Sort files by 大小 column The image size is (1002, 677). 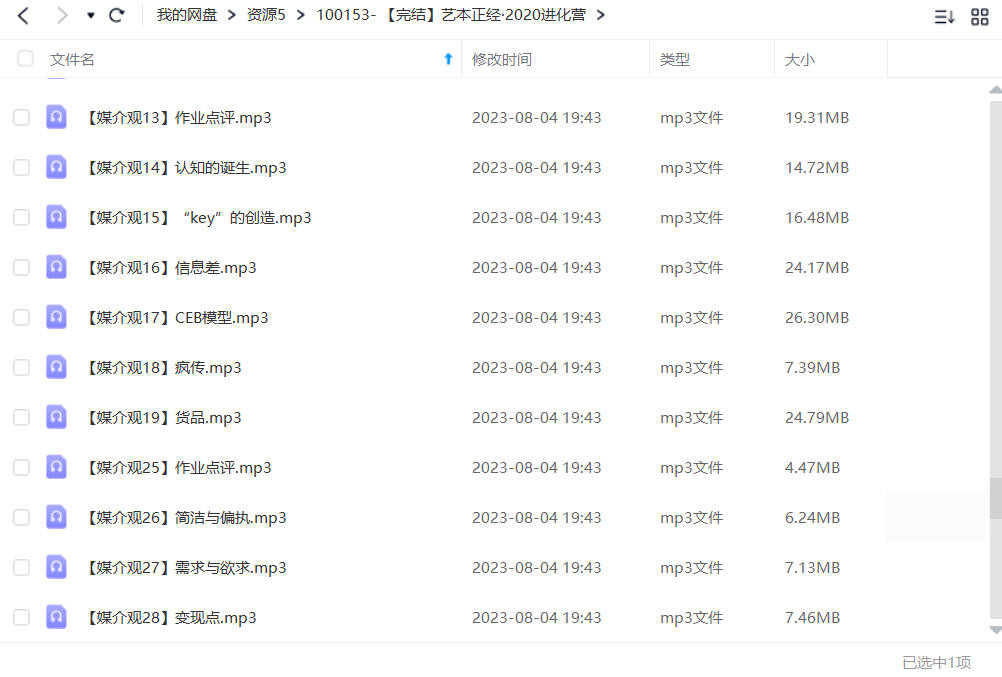800,59
